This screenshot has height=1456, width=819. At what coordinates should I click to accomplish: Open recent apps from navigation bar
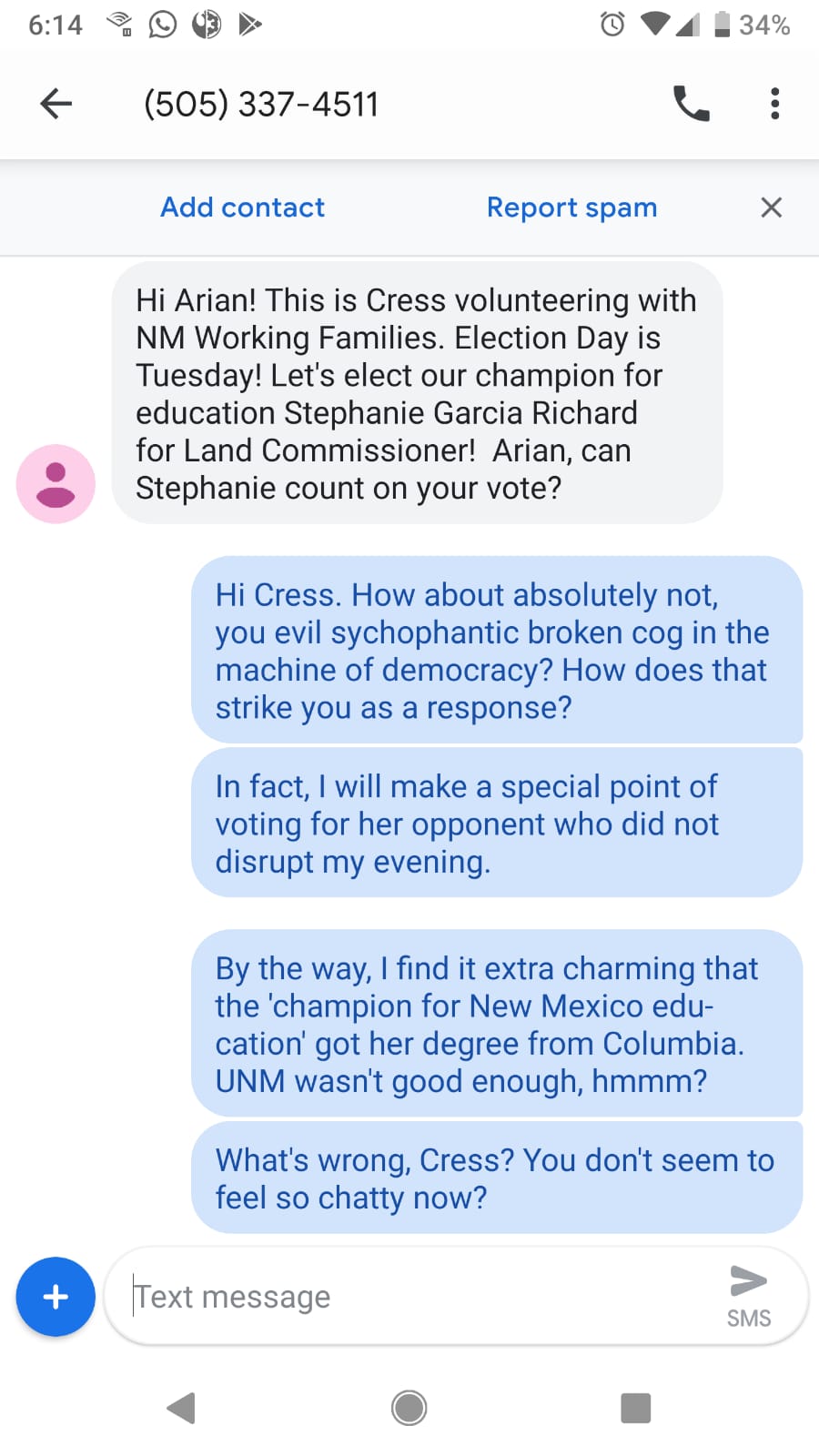[x=635, y=1408]
